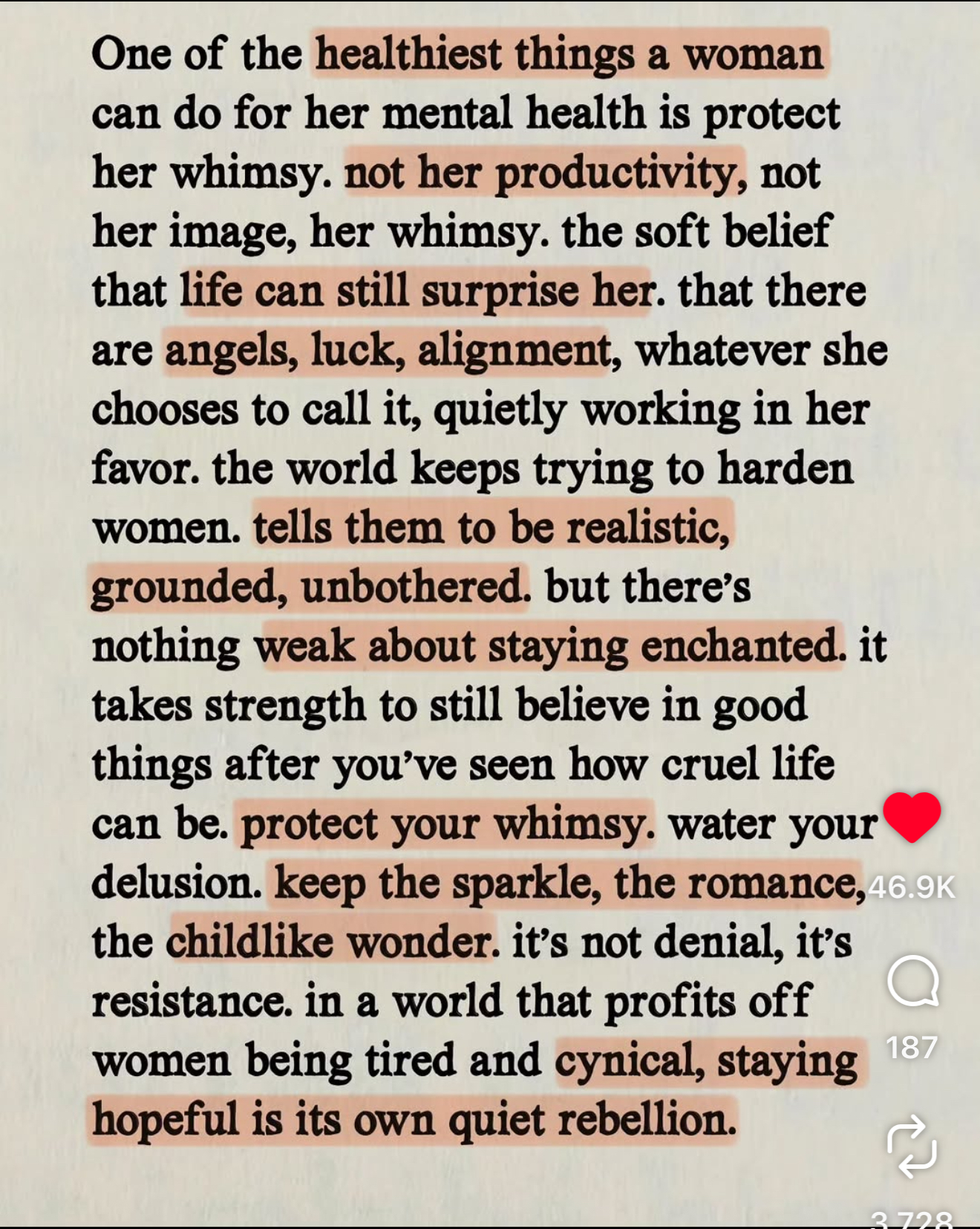980x1229 pixels.
Task: Tap the red heart to unlike the post
Action: click(912, 817)
